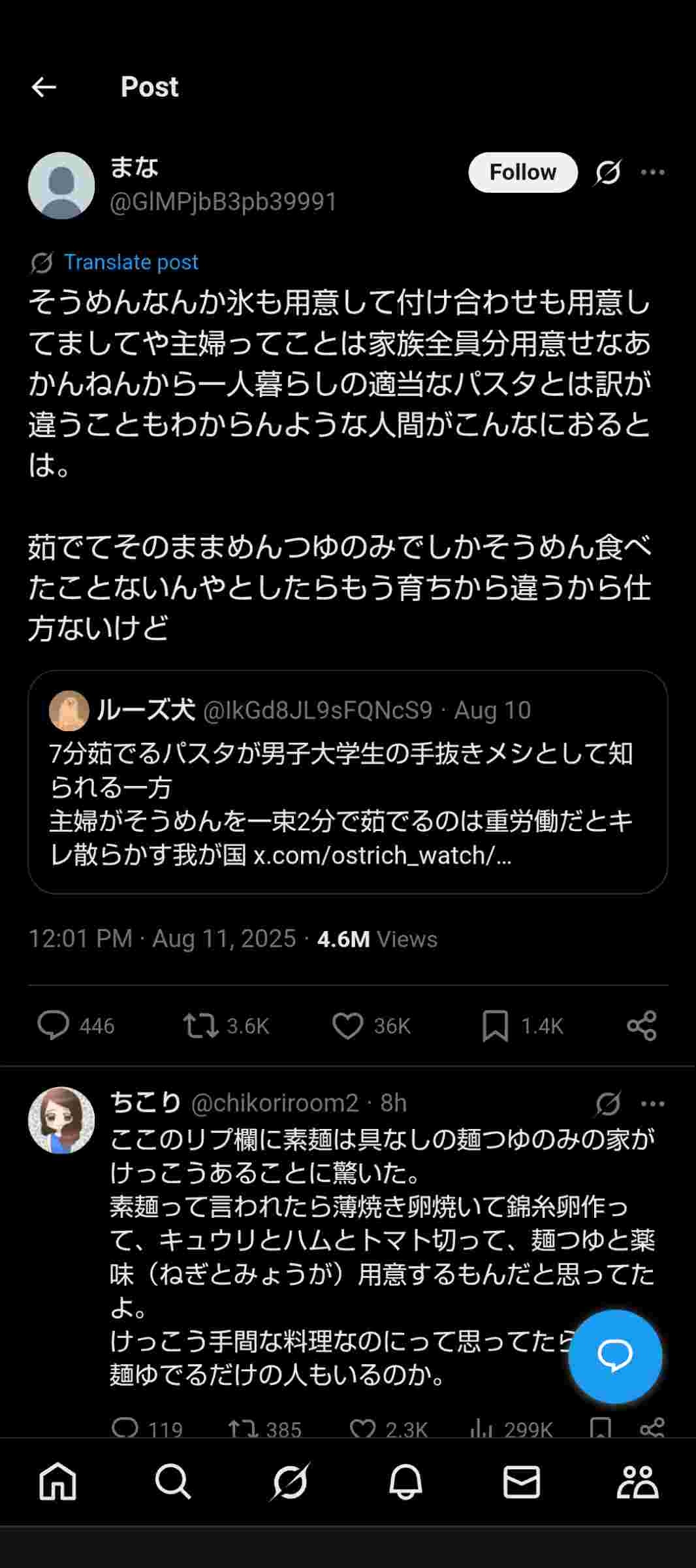Switch to the Search tab

(x=173, y=1481)
